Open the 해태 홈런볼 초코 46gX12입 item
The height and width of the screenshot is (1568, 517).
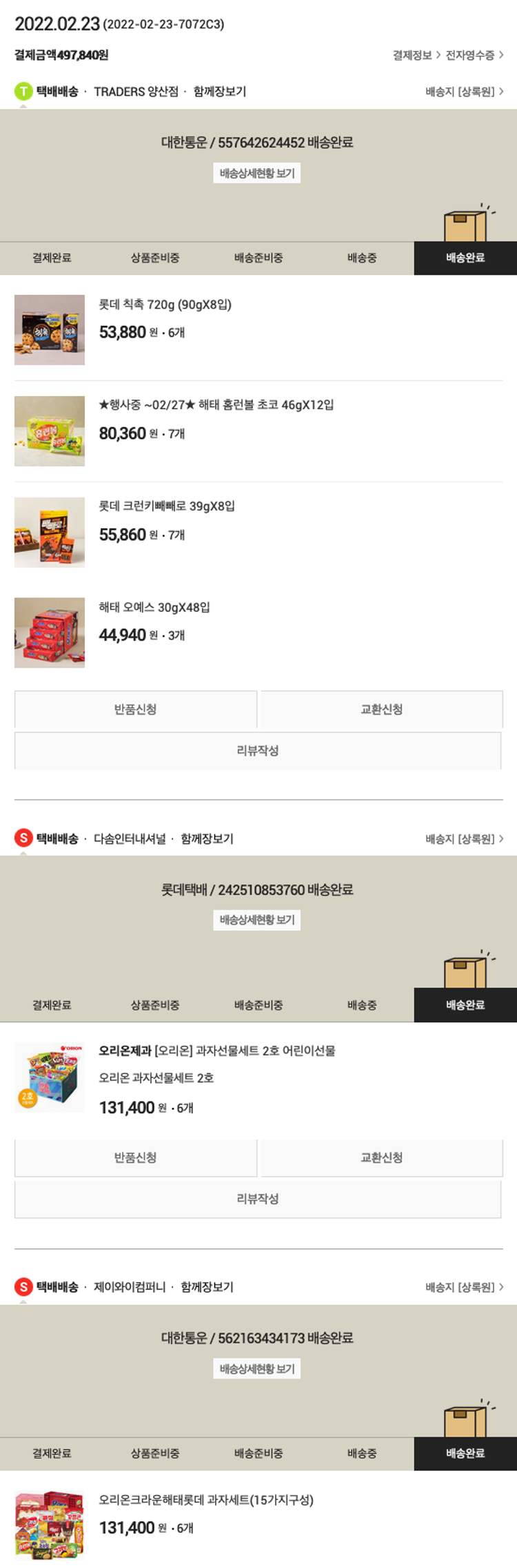[x=216, y=405]
